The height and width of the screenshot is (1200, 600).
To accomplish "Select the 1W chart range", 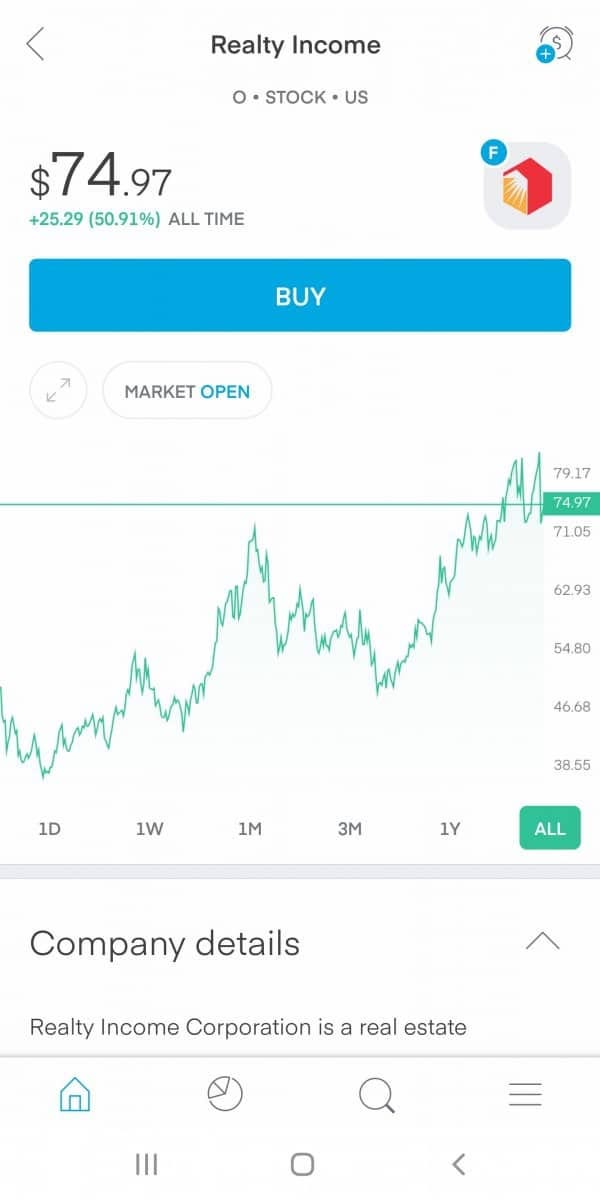I will 149,828.
